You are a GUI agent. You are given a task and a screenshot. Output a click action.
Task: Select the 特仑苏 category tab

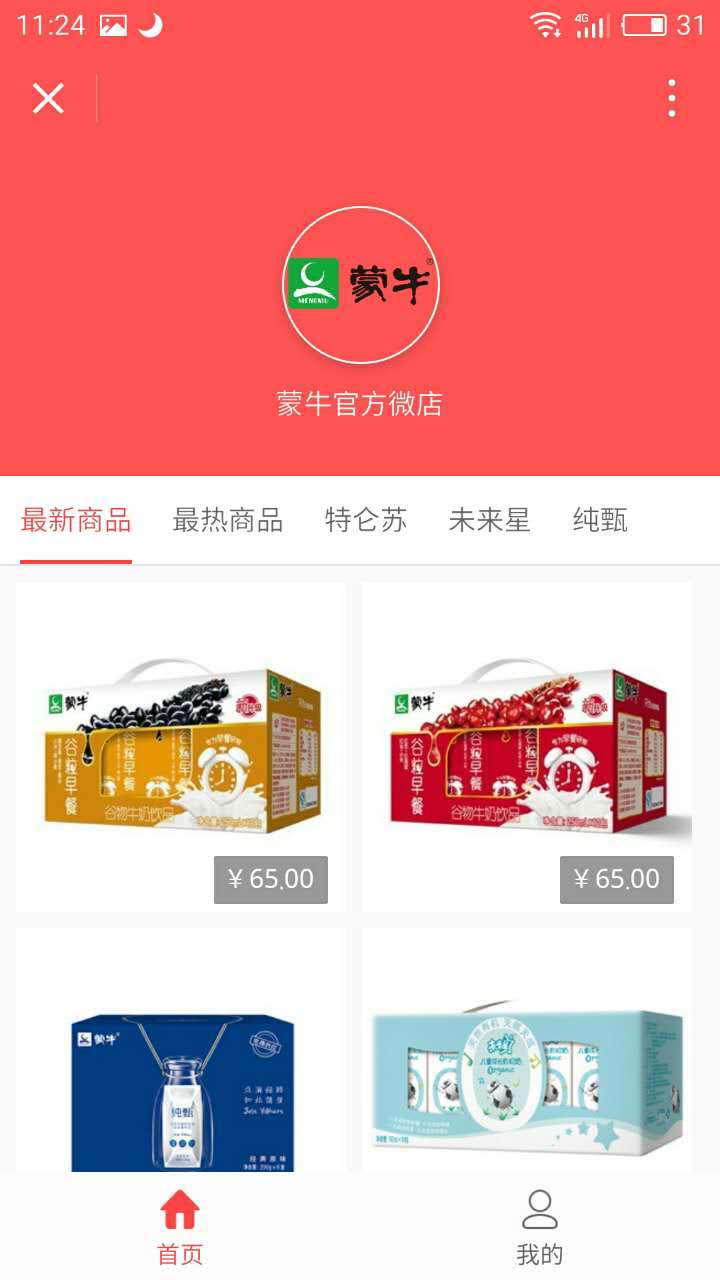pos(366,521)
